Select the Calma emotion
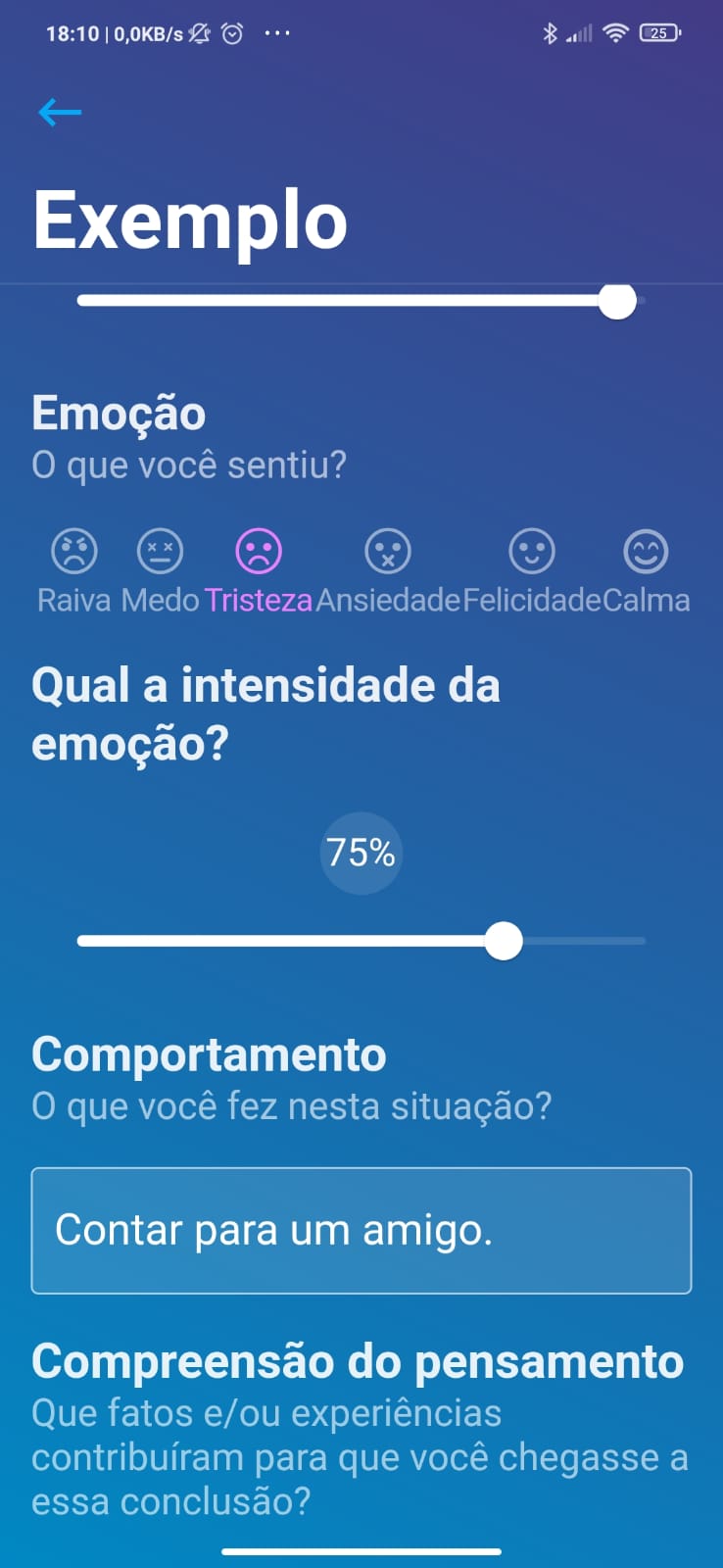The height and width of the screenshot is (1568, 723). (x=646, y=552)
